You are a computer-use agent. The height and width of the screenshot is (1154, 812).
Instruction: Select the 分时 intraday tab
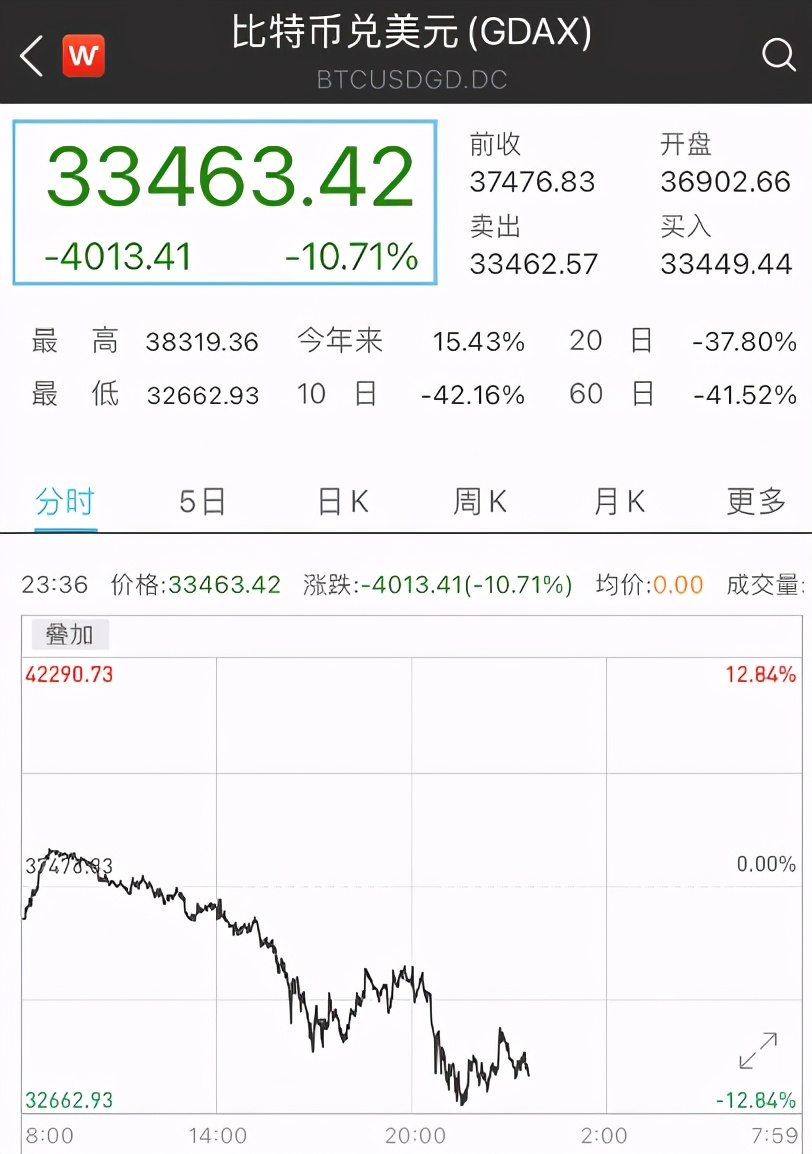pos(64,501)
